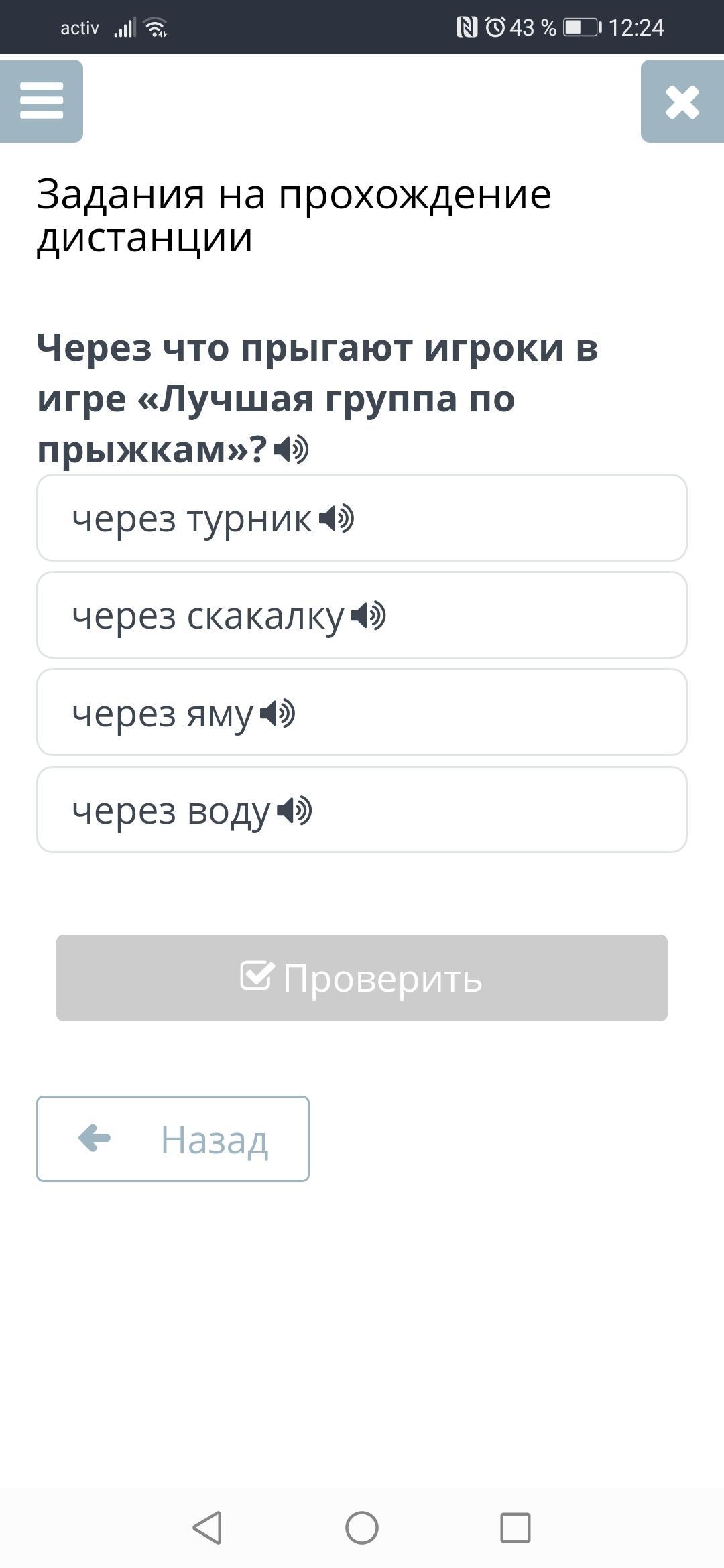Listen to the «через скакалку» option
The width and height of the screenshot is (724, 1568).
click(x=369, y=616)
